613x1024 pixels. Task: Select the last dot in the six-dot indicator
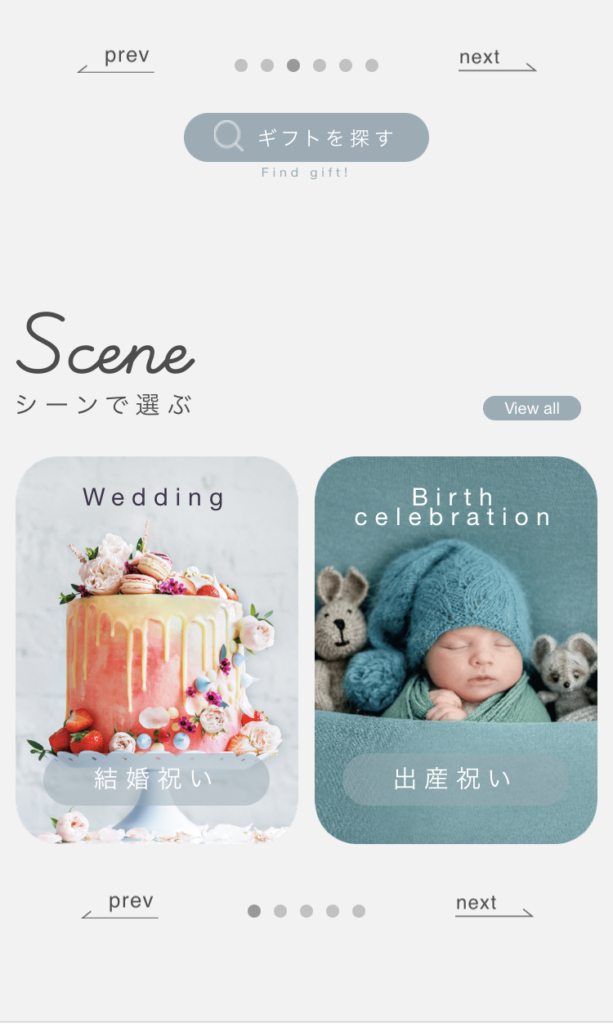(x=371, y=65)
